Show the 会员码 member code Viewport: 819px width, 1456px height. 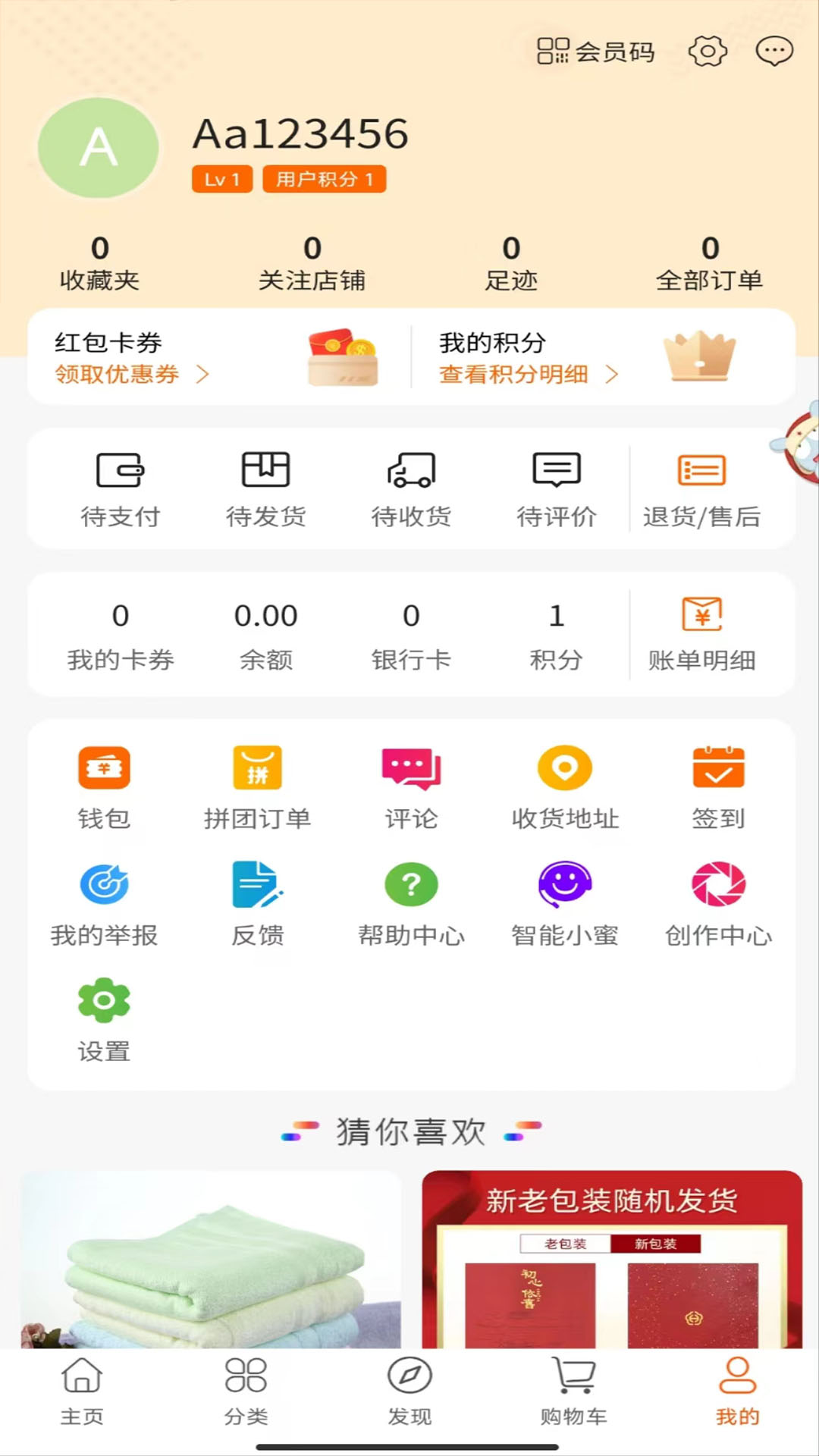click(x=596, y=52)
